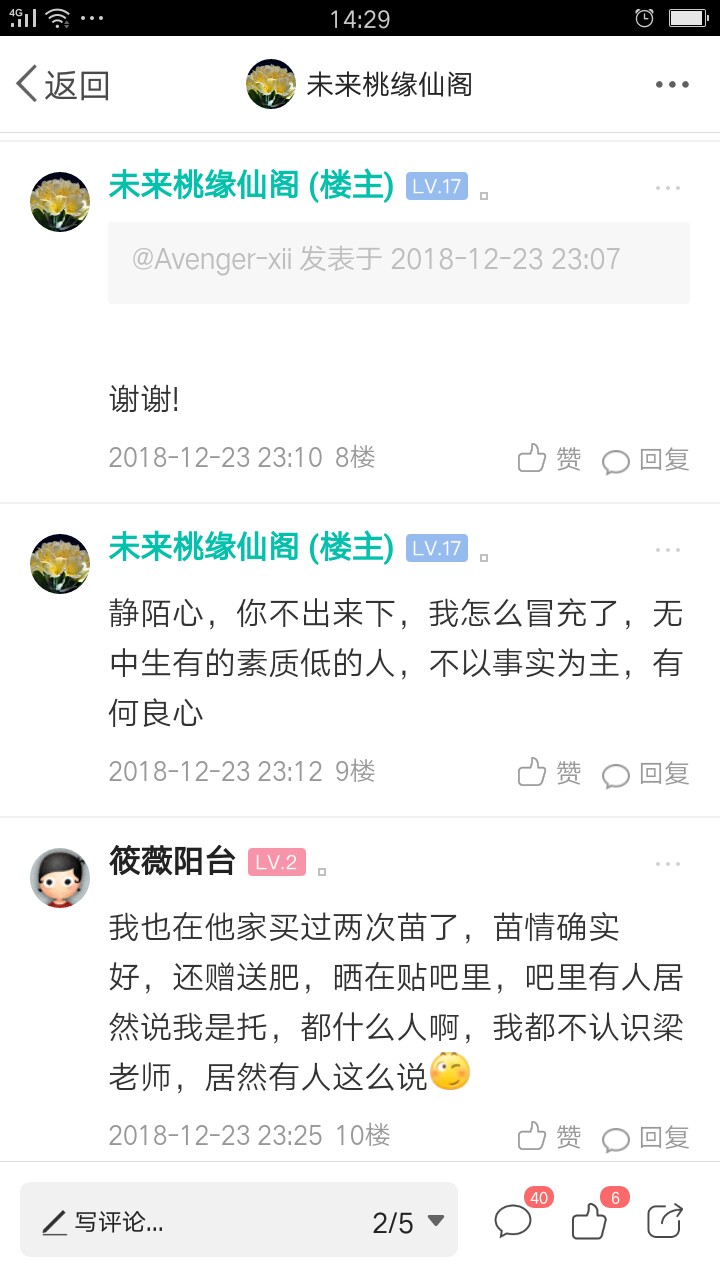Open more options on the 9楼 post
The height and width of the screenshot is (1280, 720).
click(668, 550)
